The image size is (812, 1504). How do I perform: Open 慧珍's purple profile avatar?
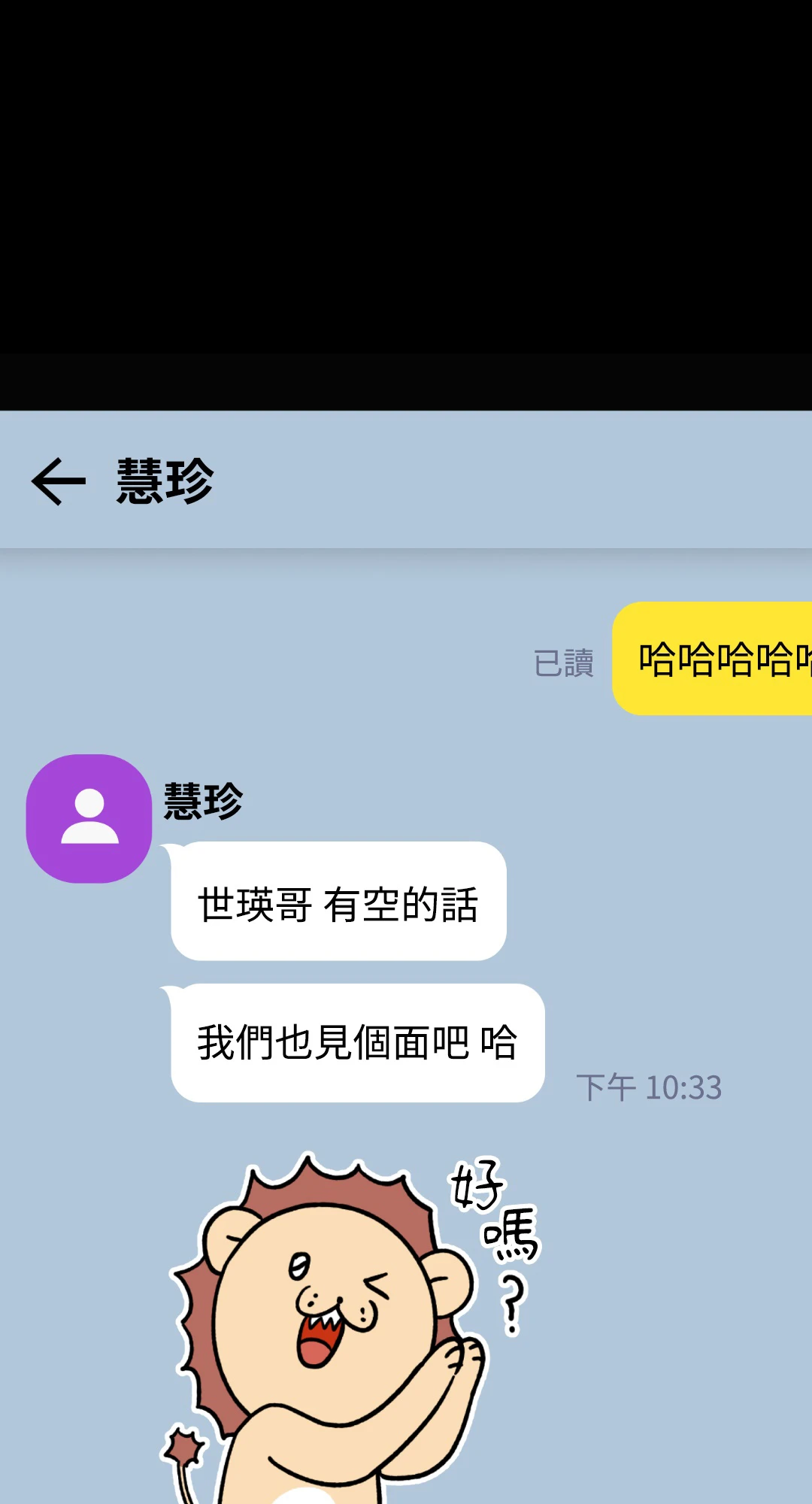pos(89,819)
